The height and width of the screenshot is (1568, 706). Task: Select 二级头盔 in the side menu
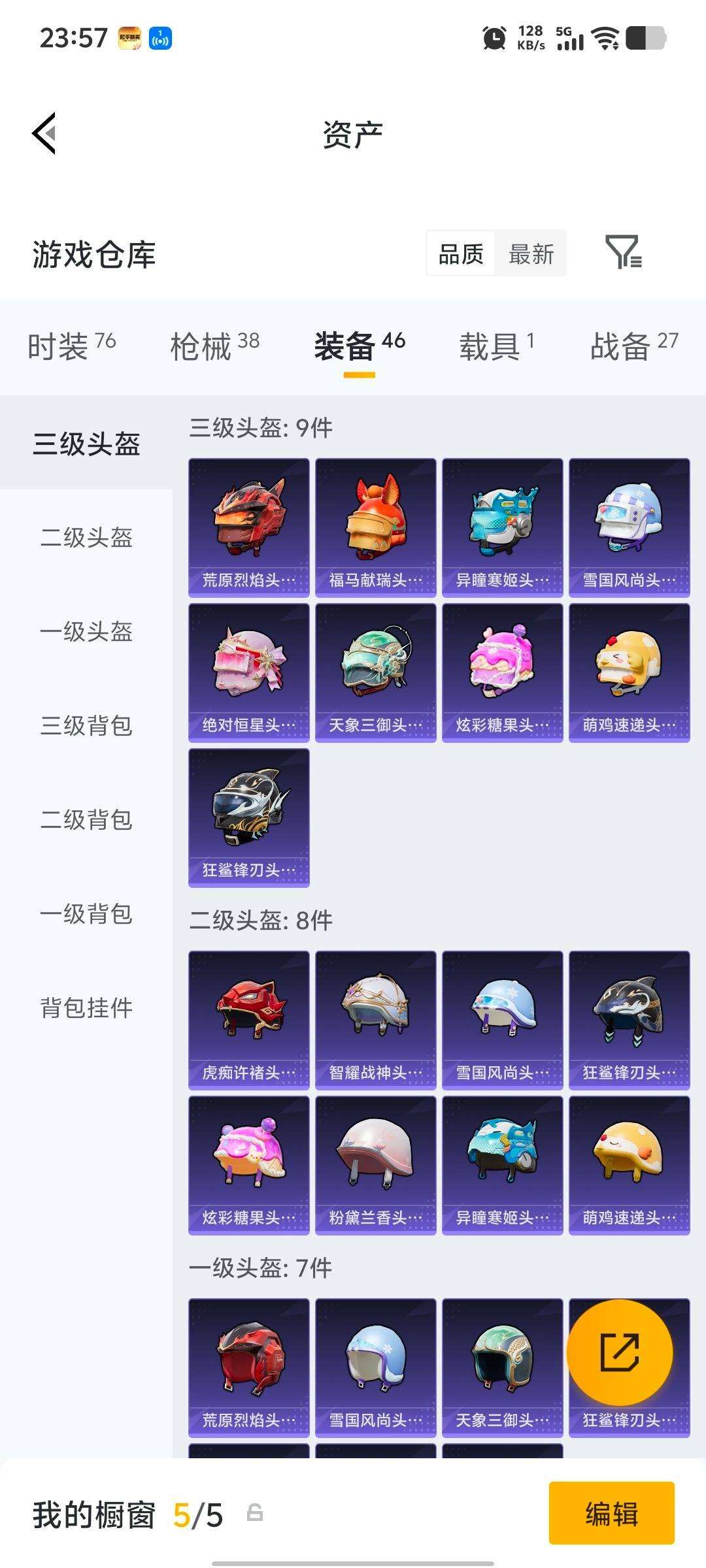pos(86,538)
